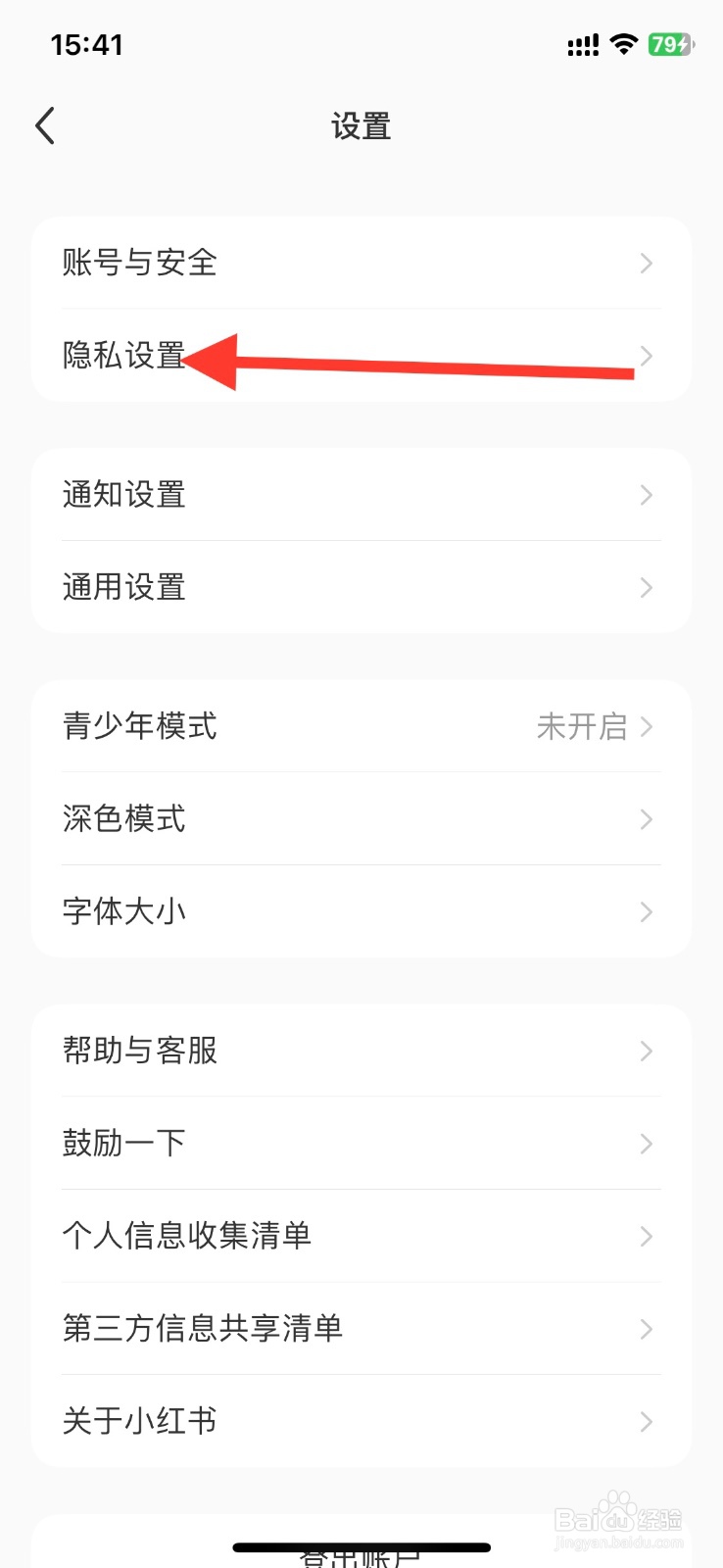Tap 鼓励一下 row

click(x=361, y=1143)
